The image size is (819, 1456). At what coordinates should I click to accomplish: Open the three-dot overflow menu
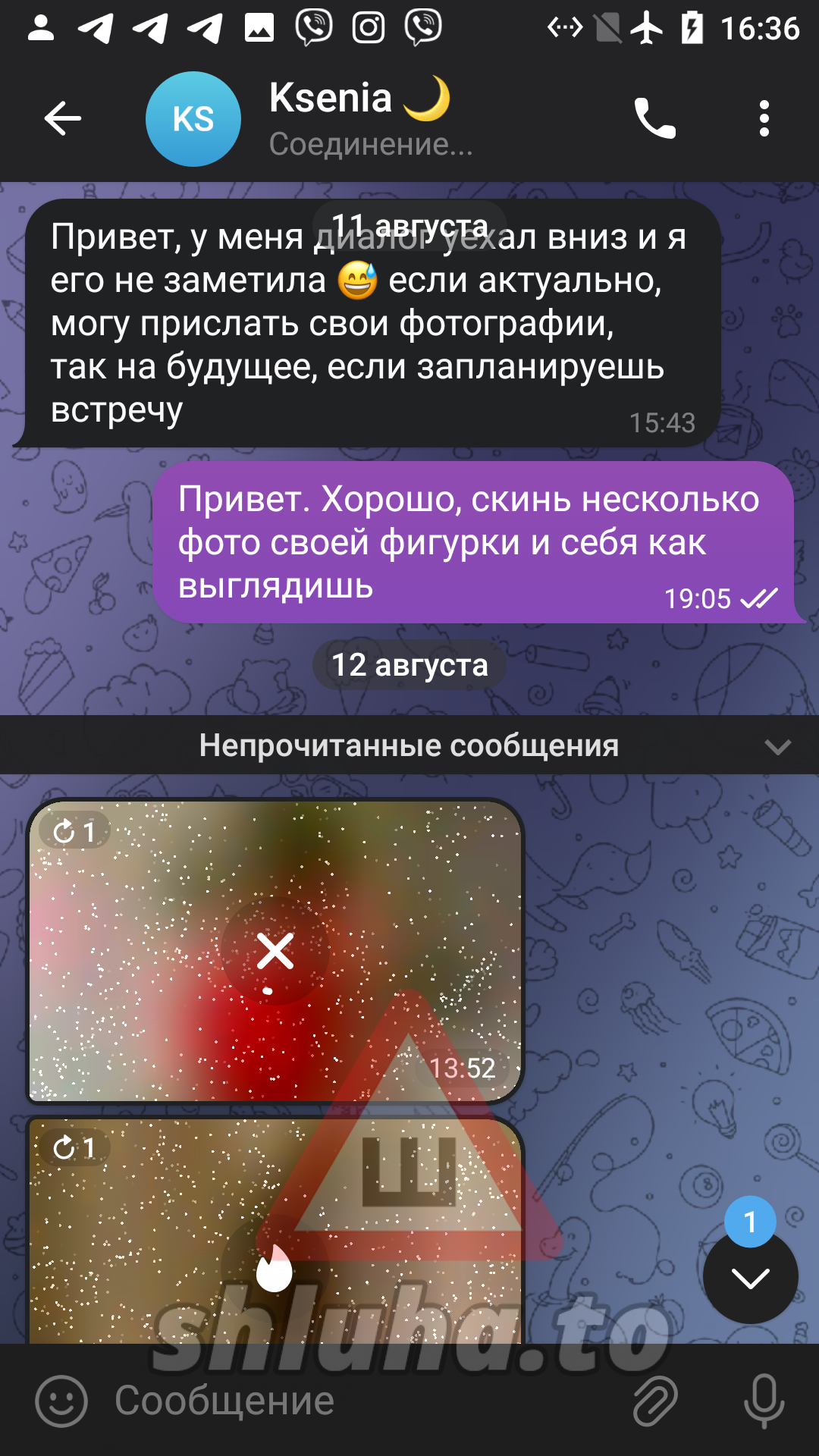[x=764, y=118]
